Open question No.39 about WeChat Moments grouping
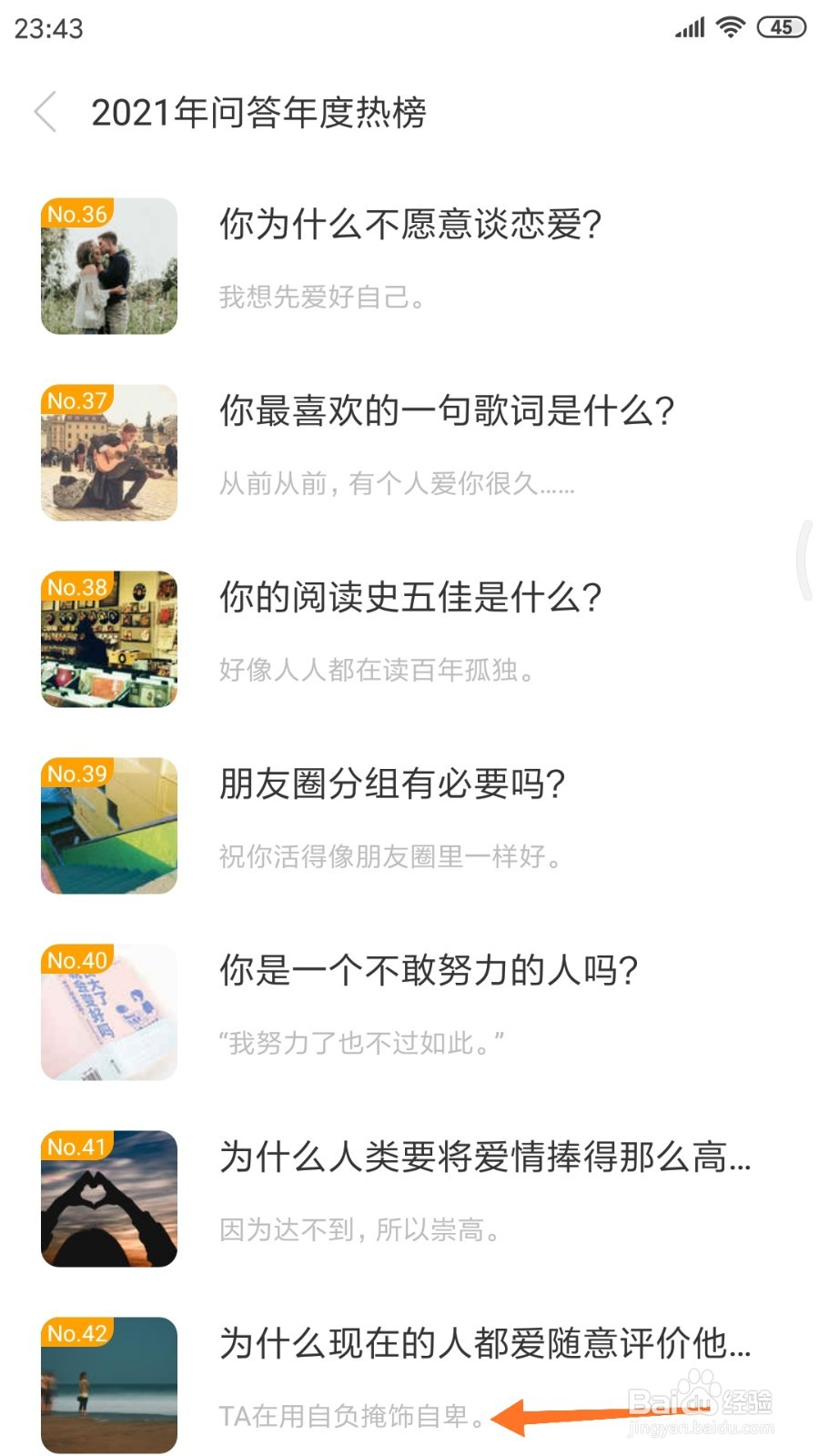Screen dimensions: 819x1456 pyautogui.click(x=391, y=784)
